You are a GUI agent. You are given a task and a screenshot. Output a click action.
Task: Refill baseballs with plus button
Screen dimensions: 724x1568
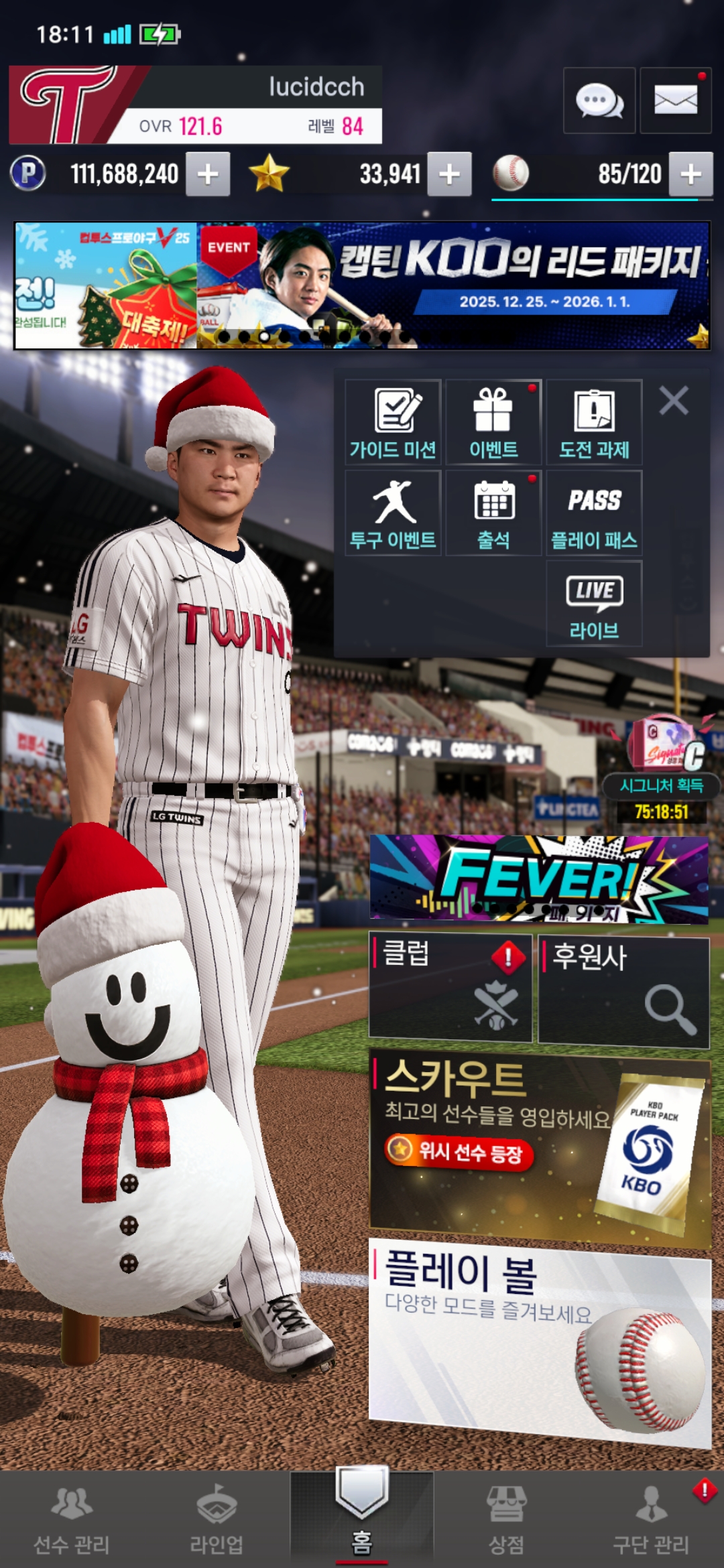coord(691,174)
